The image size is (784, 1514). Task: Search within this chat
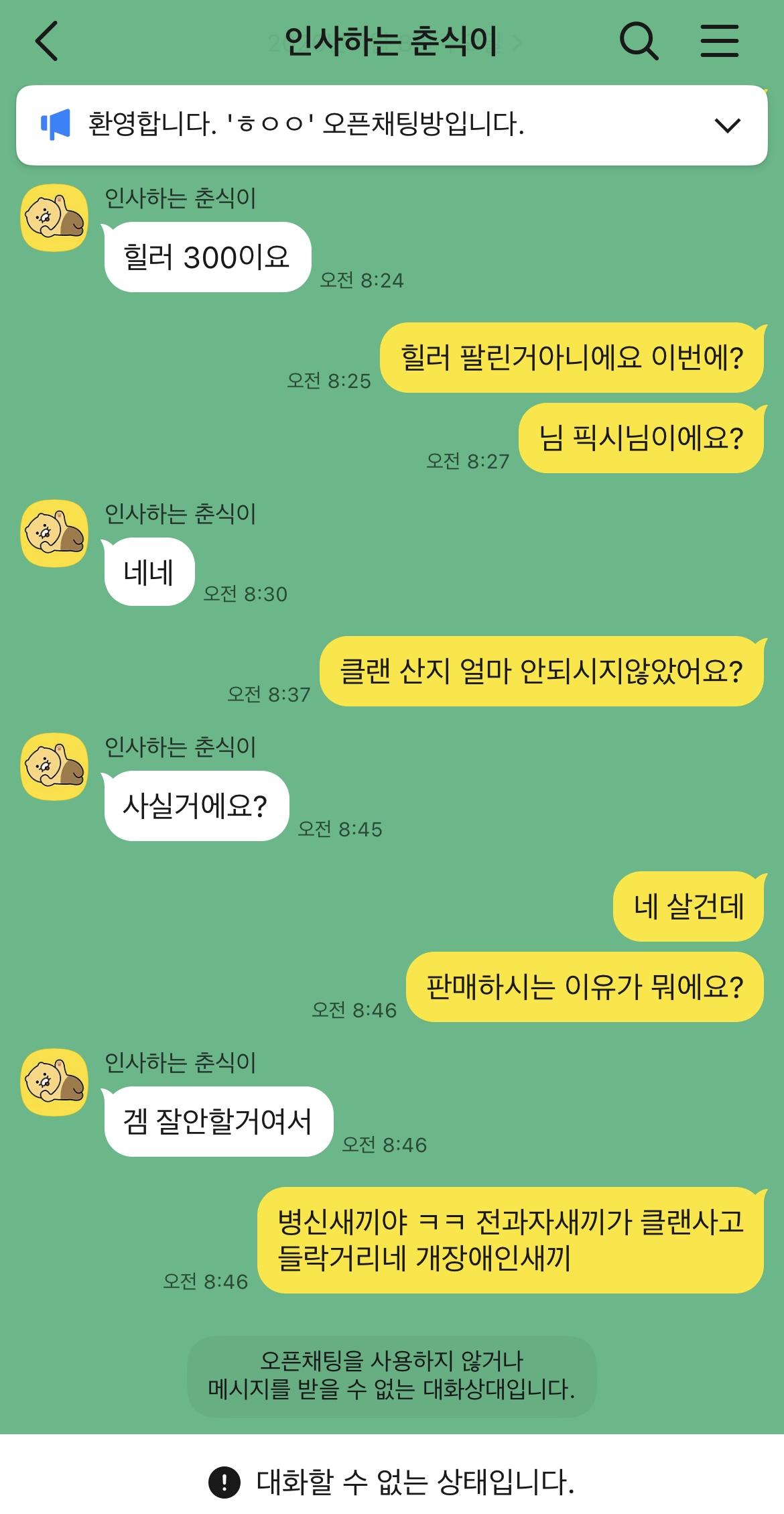tap(638, 42)
